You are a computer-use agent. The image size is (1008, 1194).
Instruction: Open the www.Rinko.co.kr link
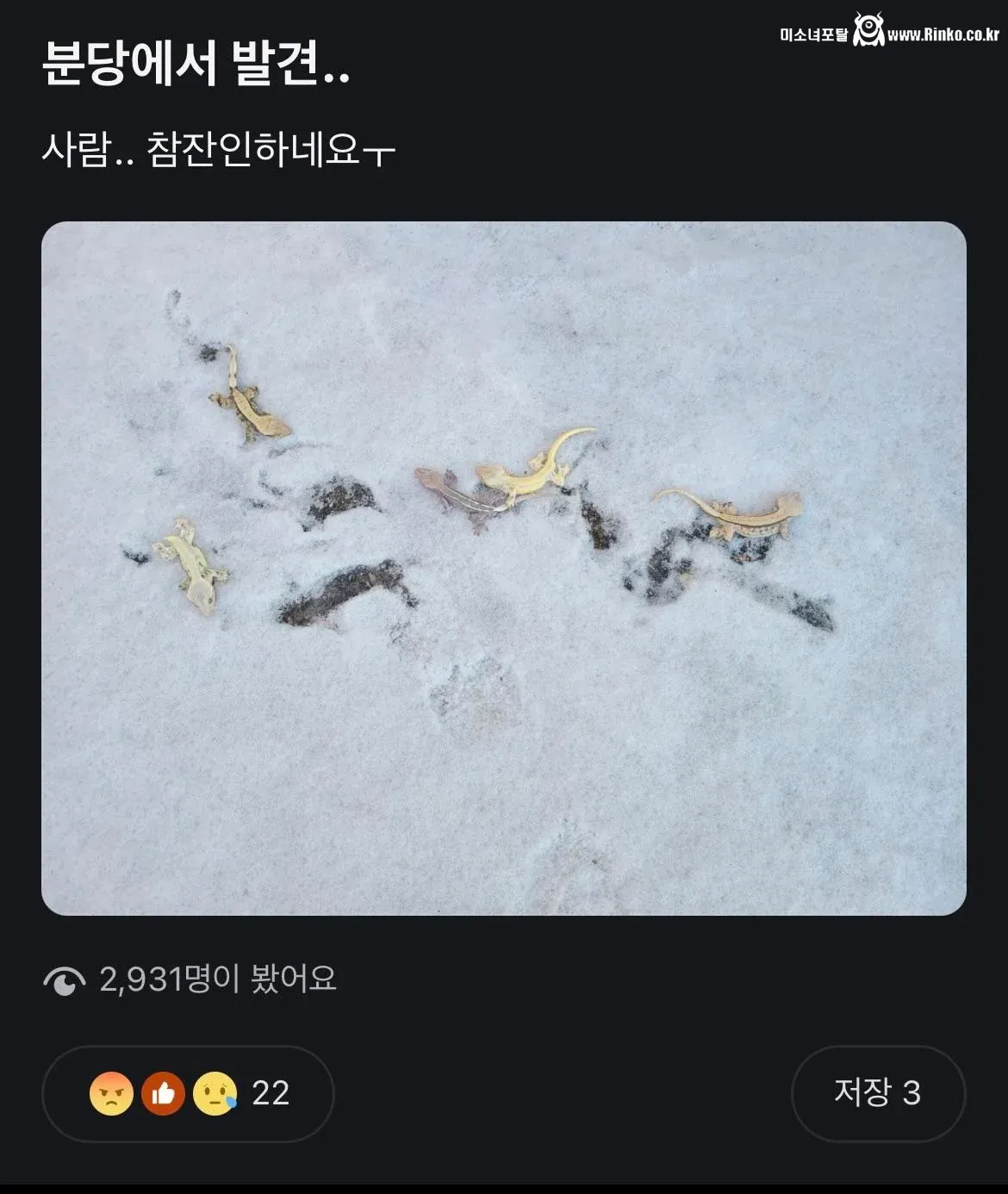[x=943, y=32]
